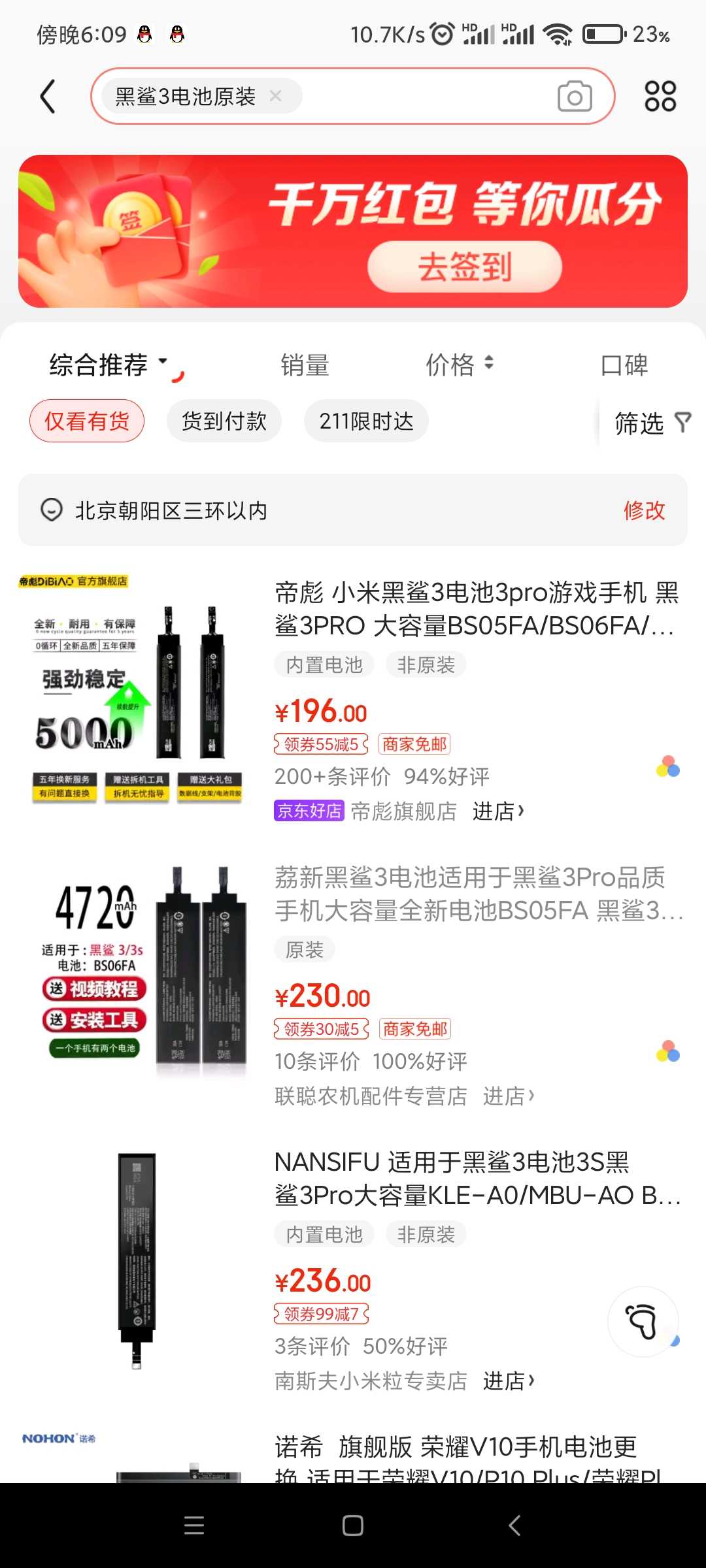Switch the results layout with the grid icon
Image resolution: width=706 pixels, height=1568 pixels.
[660, 97]
